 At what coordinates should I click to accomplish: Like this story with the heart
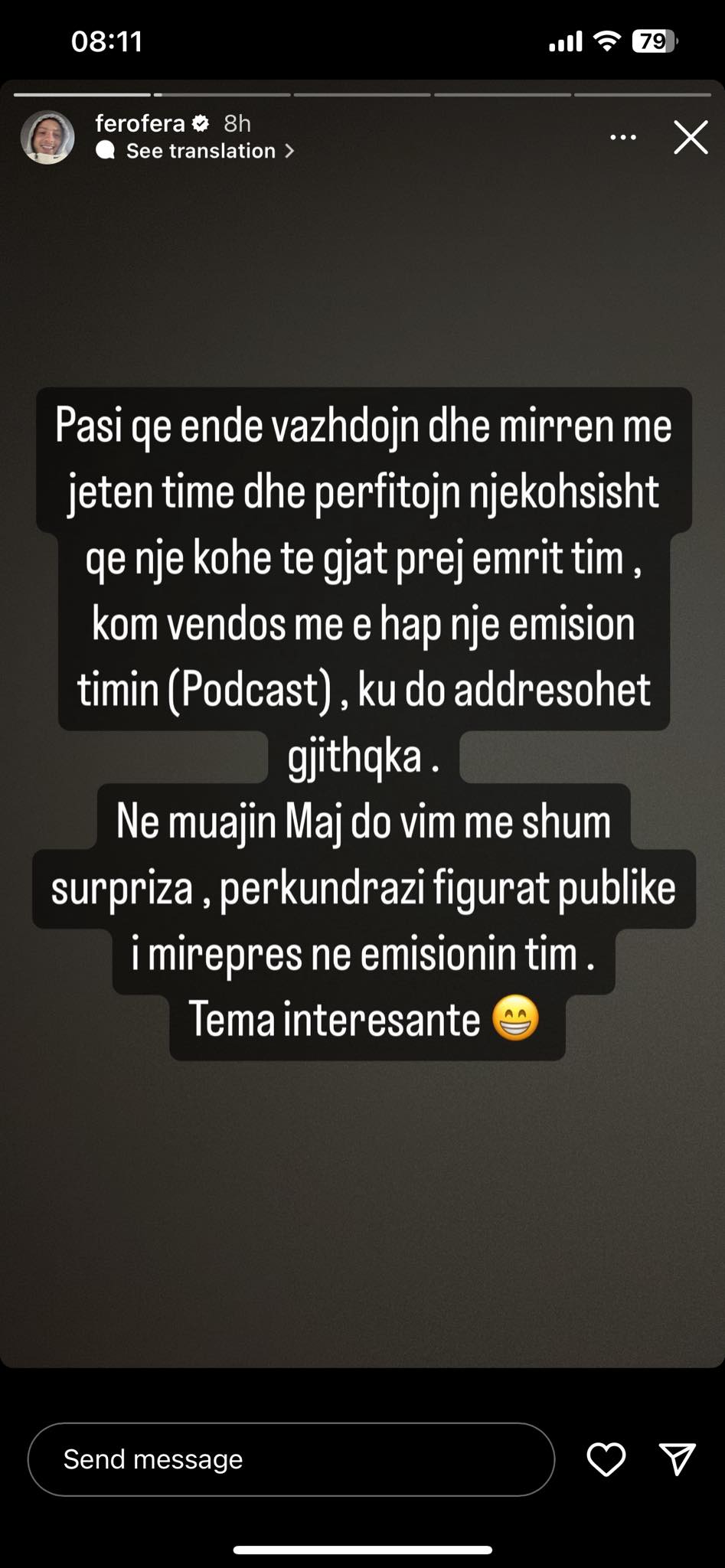point(606,1459)
